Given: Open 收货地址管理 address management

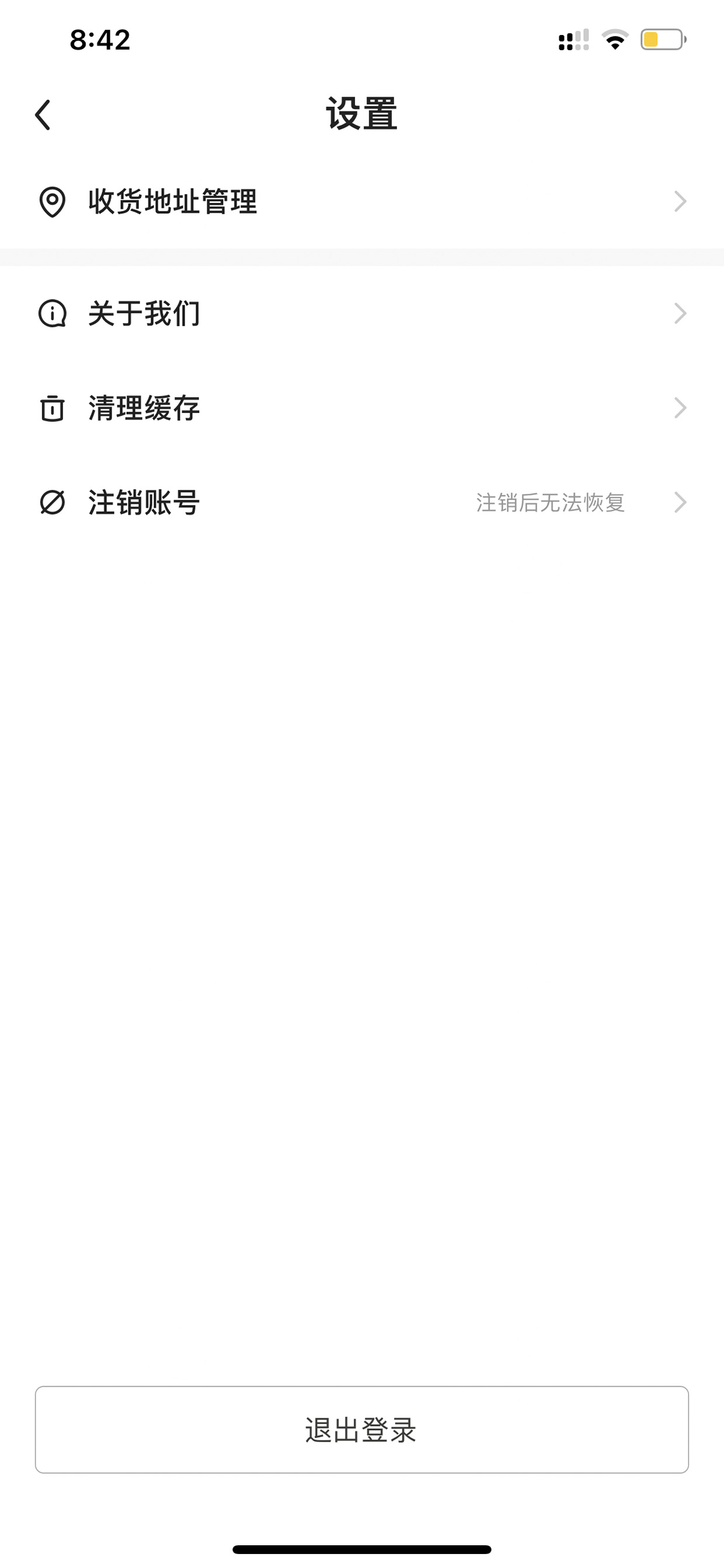Looking at the screenshot, I should pyautogui.click(x=362, y=202).
